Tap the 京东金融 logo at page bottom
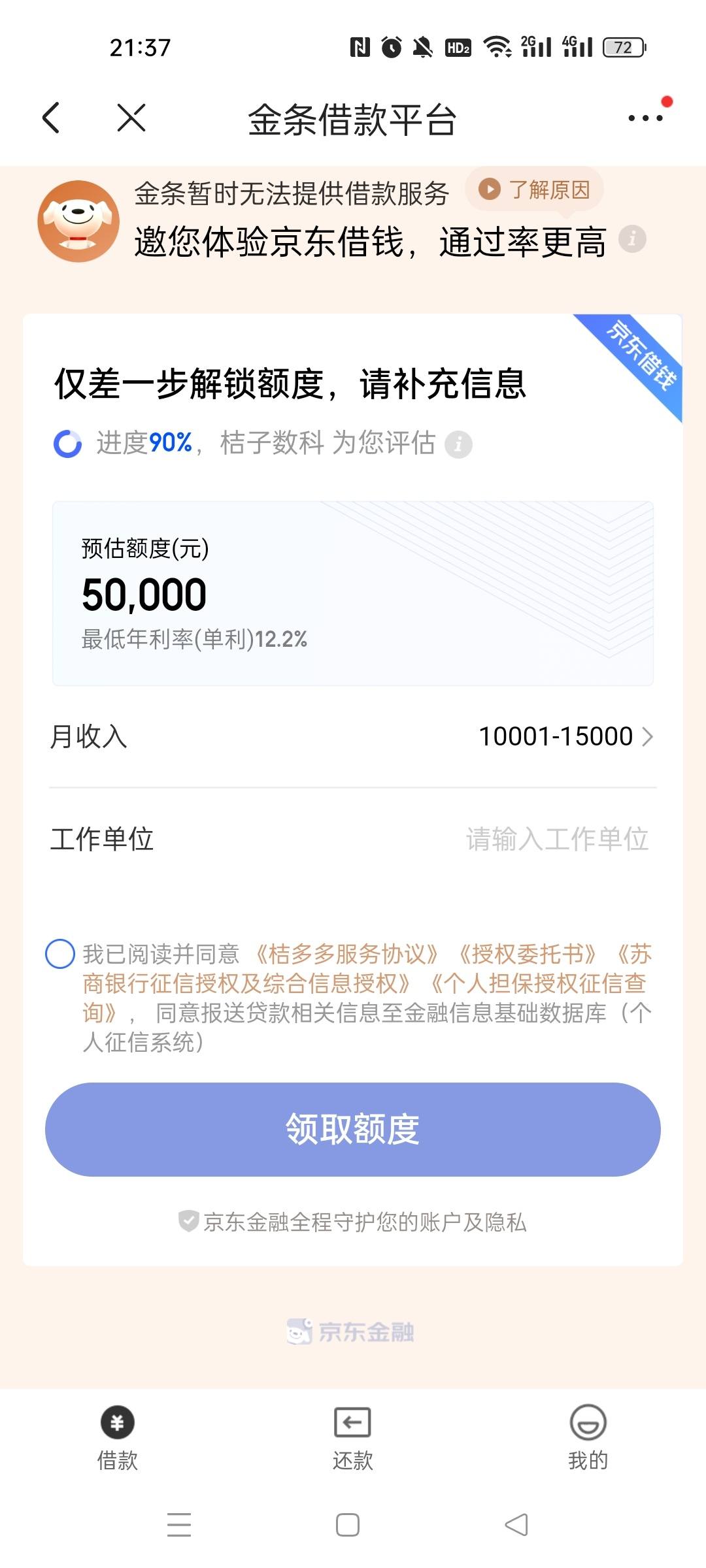The image size is (706, 1568). tap(352, 1330)
